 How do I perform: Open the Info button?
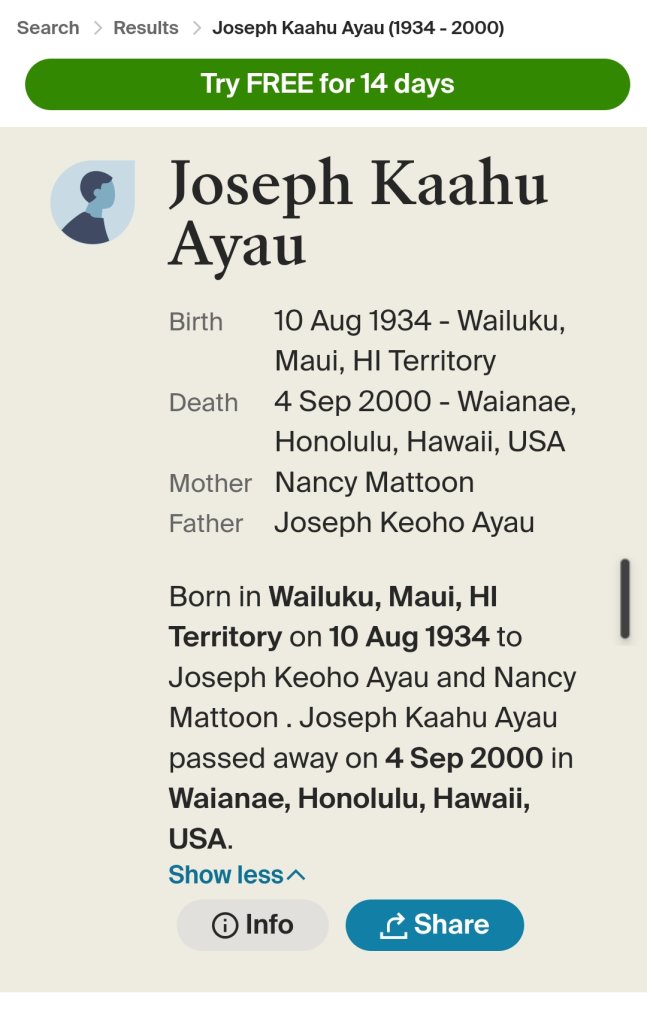[253, 925]
